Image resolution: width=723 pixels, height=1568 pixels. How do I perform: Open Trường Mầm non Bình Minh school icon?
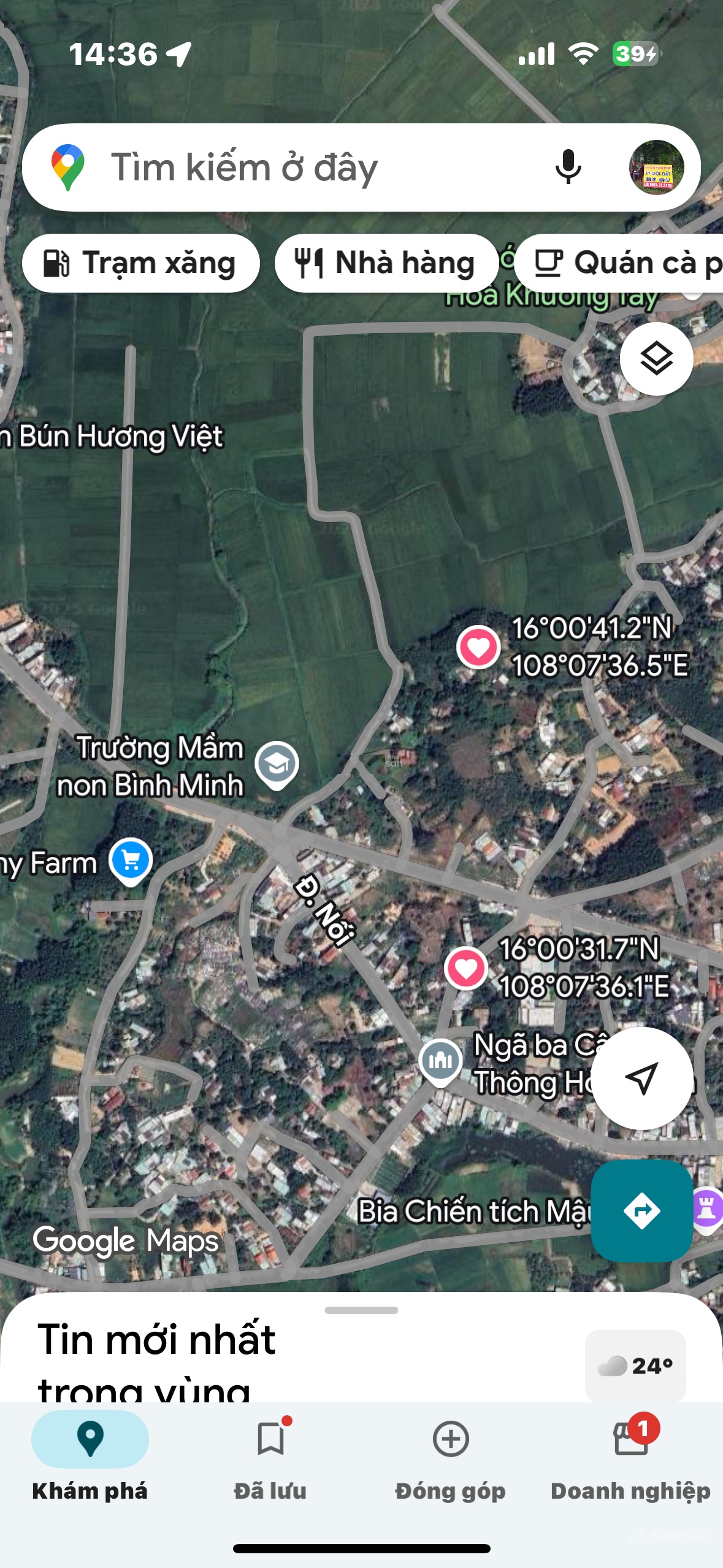coord(278,764)
